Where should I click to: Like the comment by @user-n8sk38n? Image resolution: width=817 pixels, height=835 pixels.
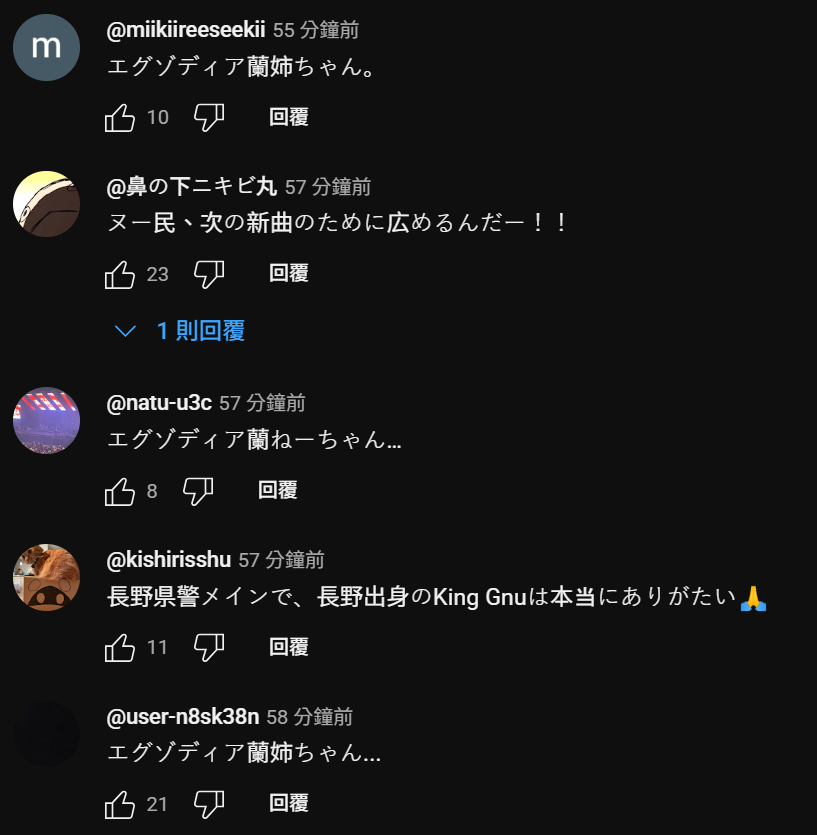click(x=120, y=803)
